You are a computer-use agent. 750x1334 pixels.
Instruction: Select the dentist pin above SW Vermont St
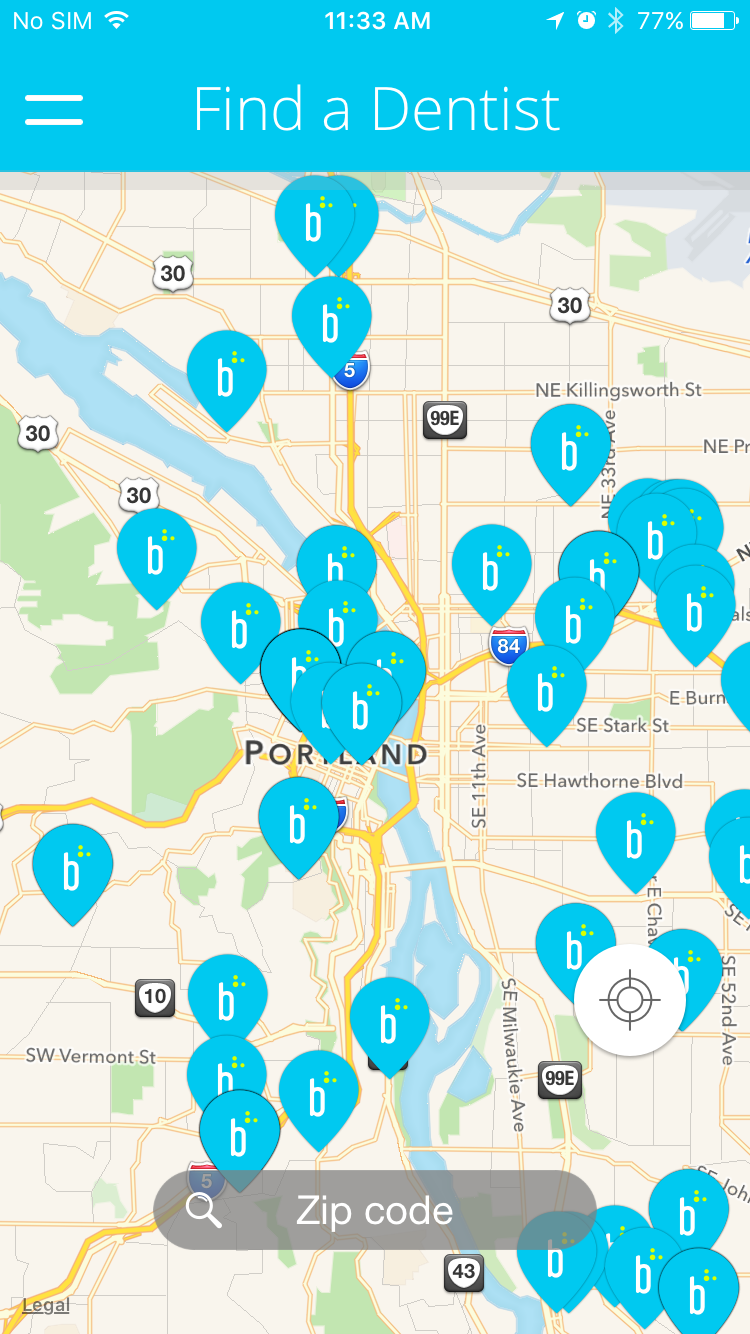point(227,995)
